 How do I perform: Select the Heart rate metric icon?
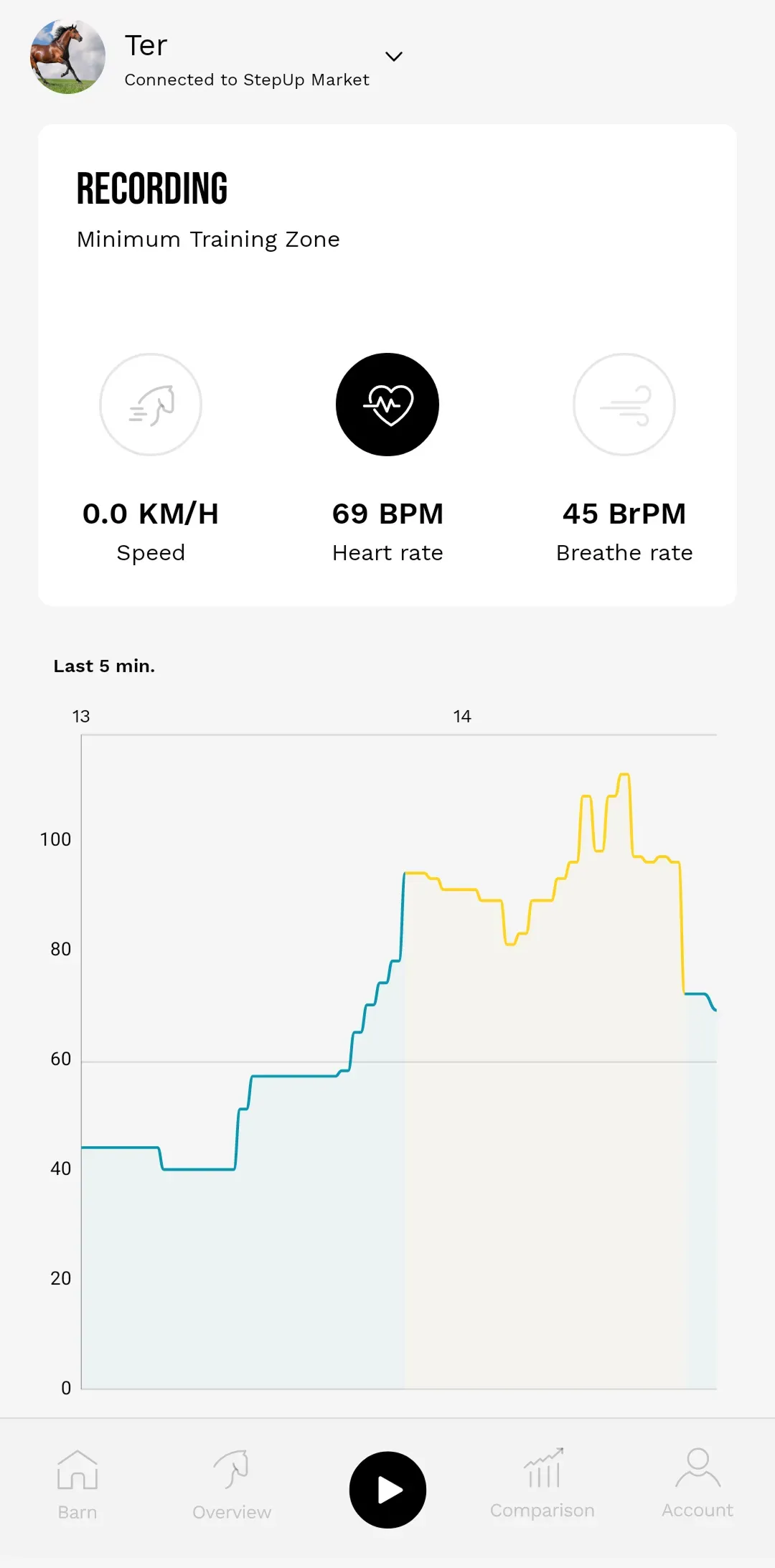(387, 405)
